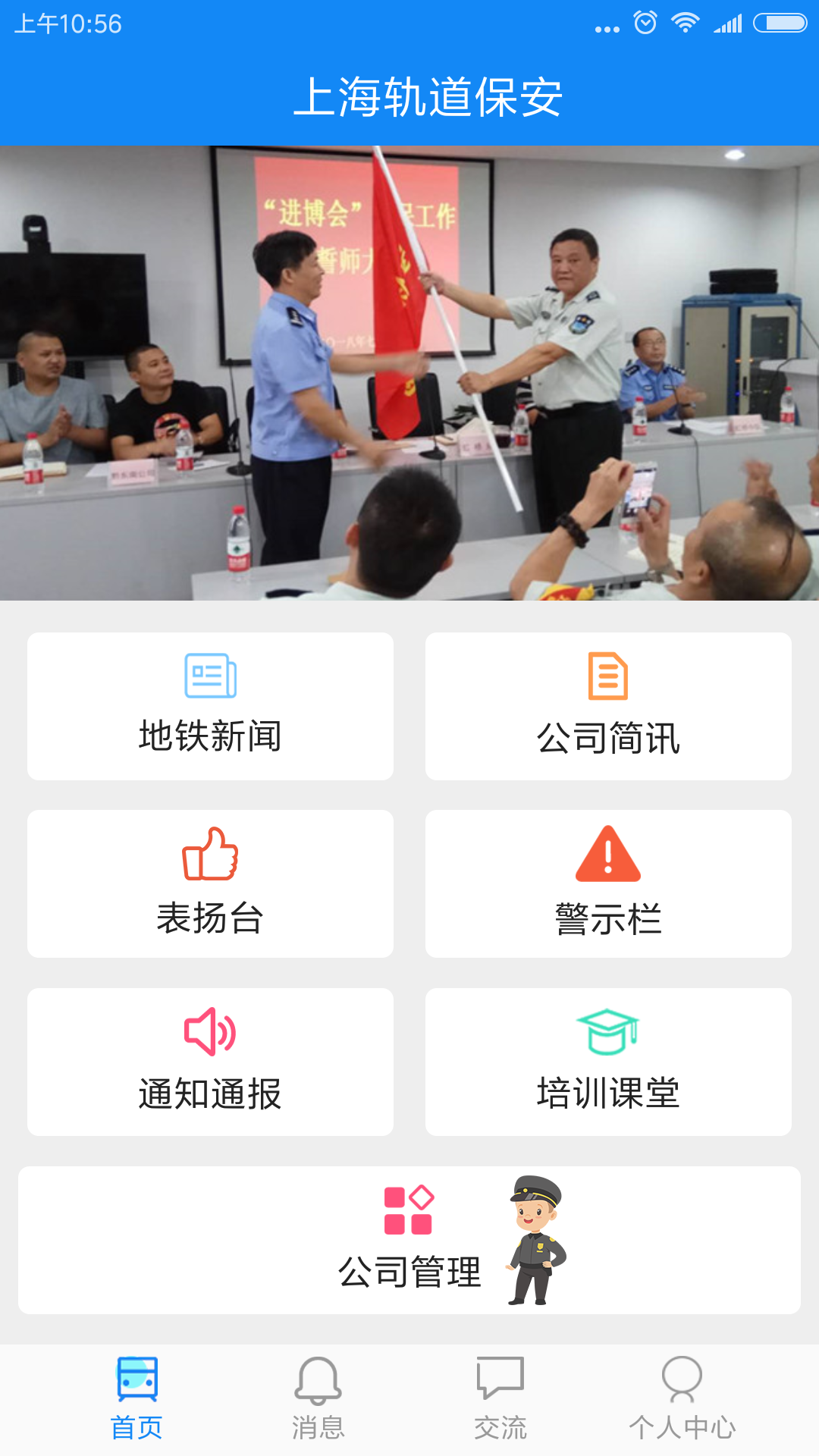Tap the flag ceremony banner image
Screen dimensions: 819x1456
pyautogui.click(x=409, y=372)
